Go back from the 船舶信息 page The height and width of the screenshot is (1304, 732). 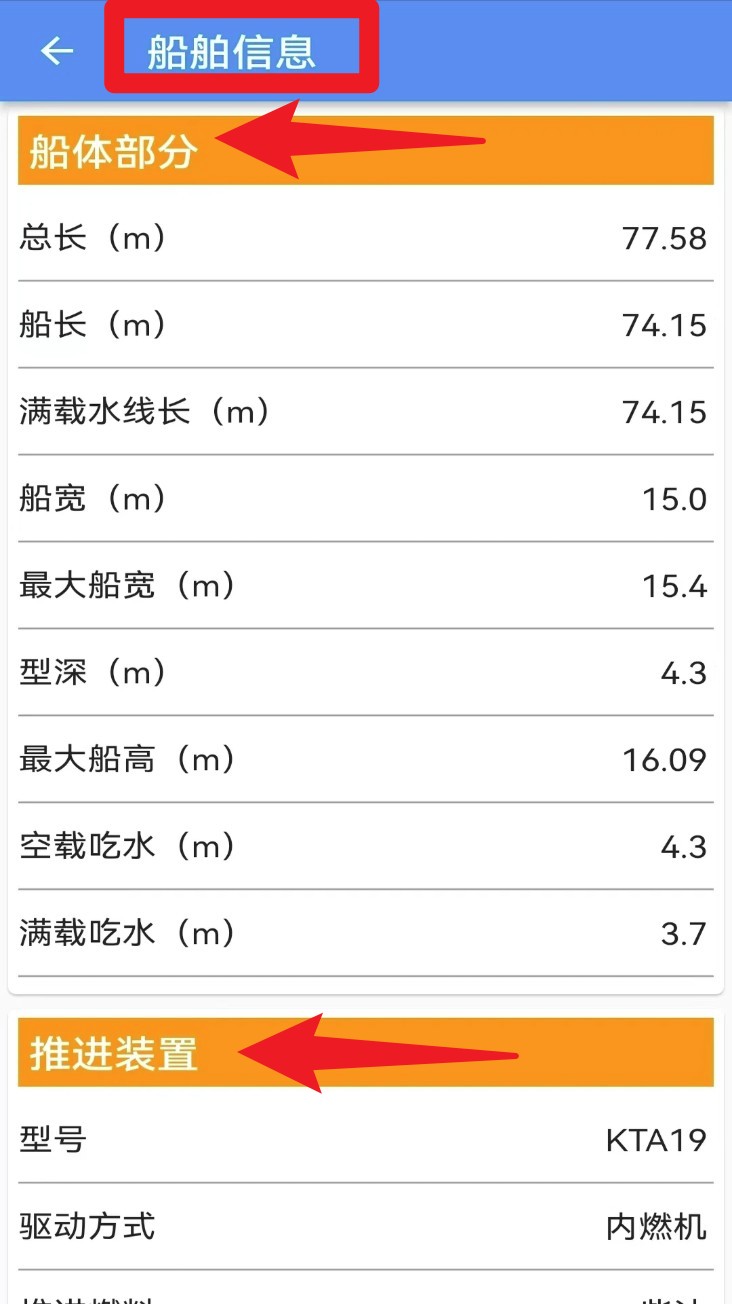(57, 51)
